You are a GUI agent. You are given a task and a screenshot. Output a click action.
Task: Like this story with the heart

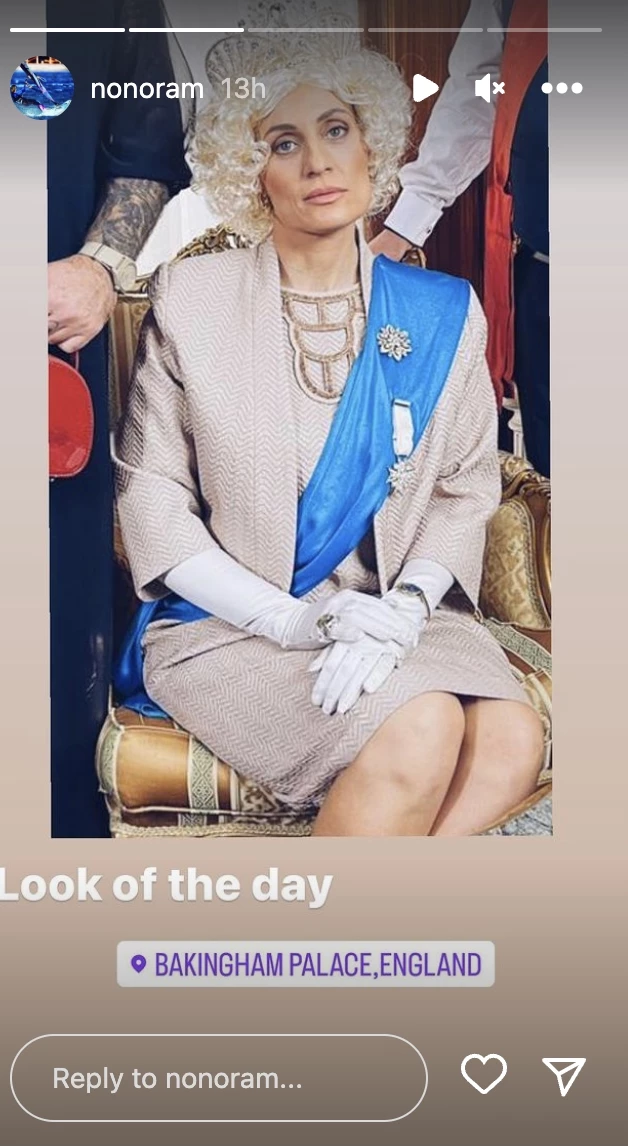coord(483,1075)
